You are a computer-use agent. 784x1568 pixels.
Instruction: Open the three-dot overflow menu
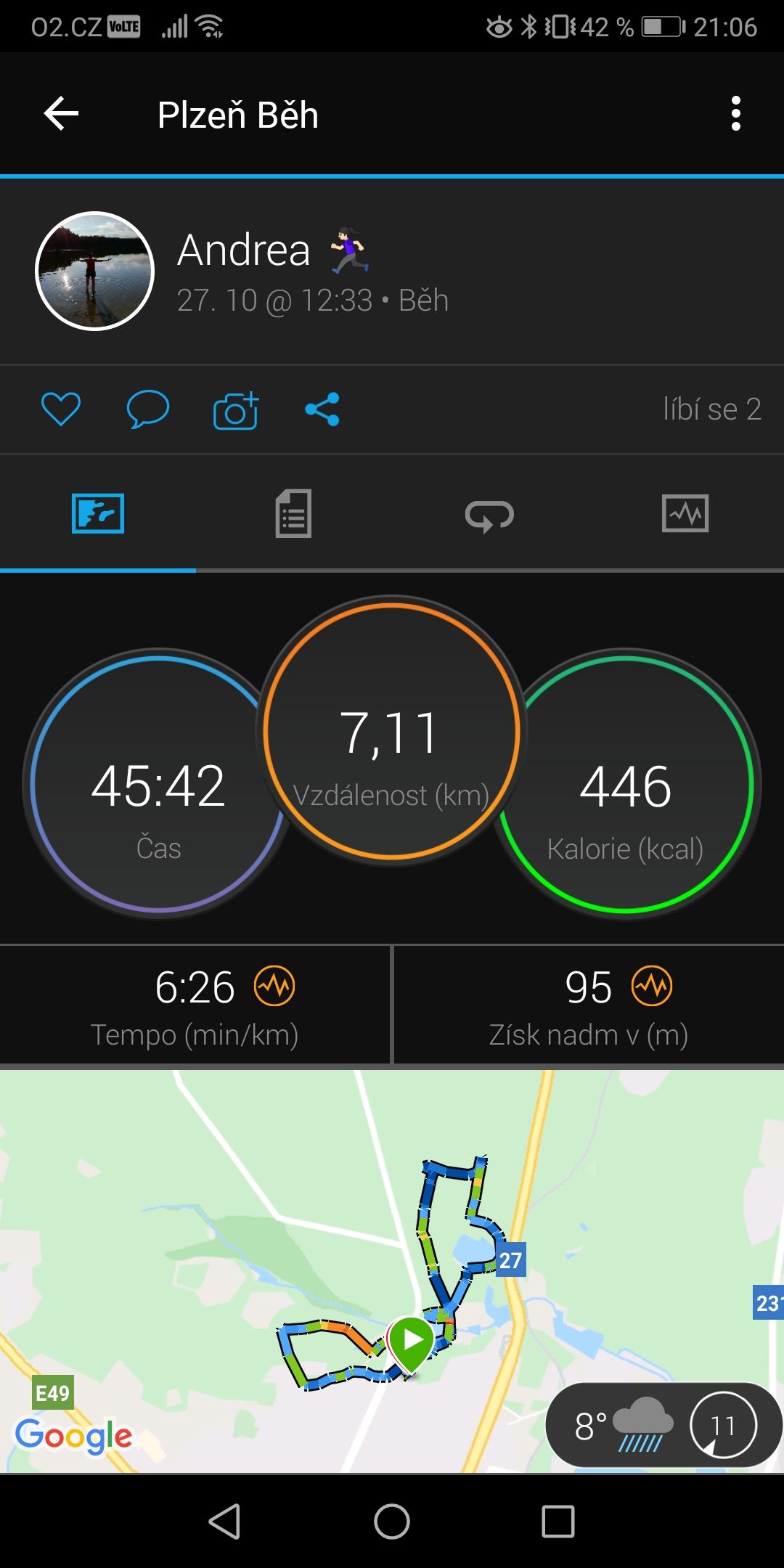click(x=736, y=114)
